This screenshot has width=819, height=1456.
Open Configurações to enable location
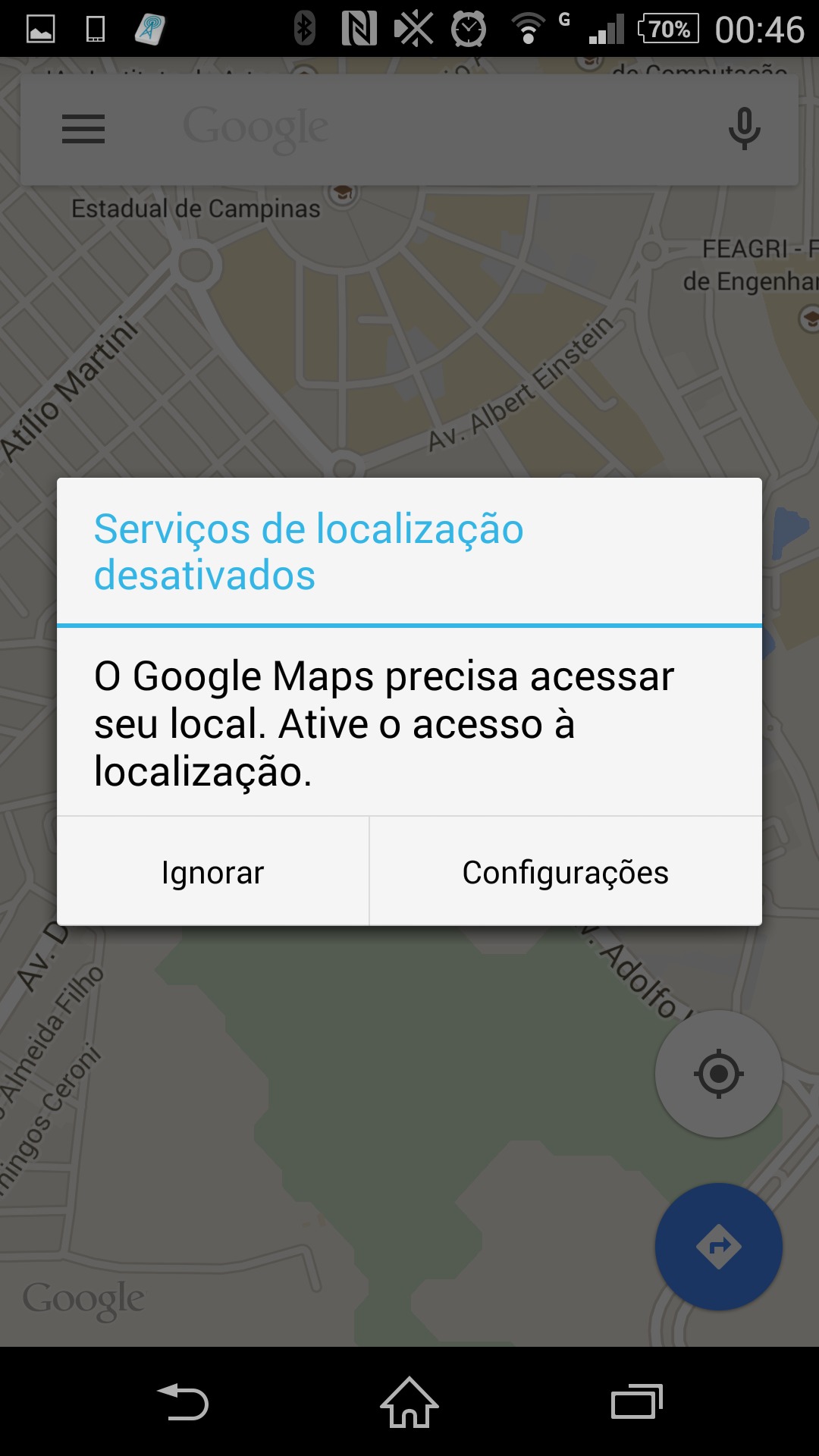coord(565,872)
